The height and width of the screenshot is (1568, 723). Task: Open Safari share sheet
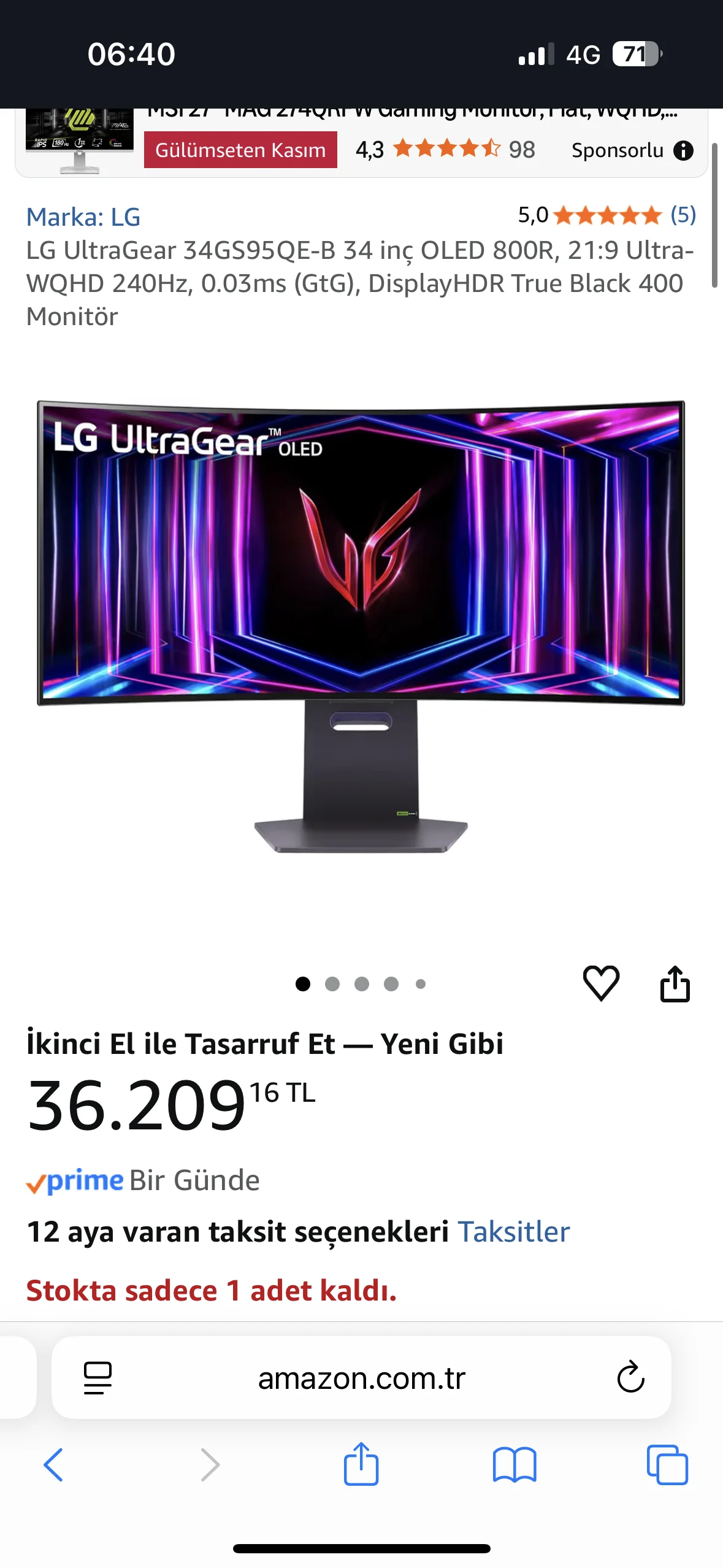[x=361, y=1464]
